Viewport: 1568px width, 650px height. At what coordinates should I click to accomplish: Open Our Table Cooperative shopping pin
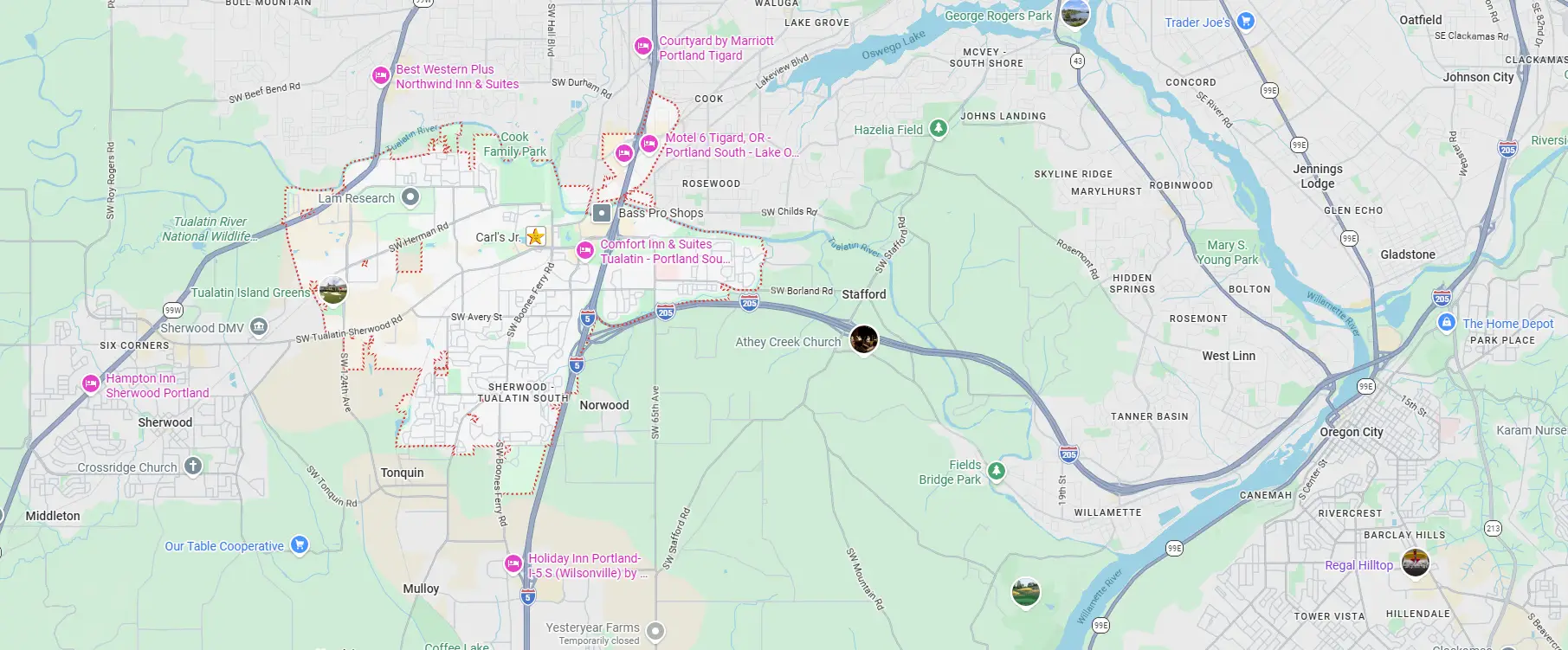tap(299, 544)
